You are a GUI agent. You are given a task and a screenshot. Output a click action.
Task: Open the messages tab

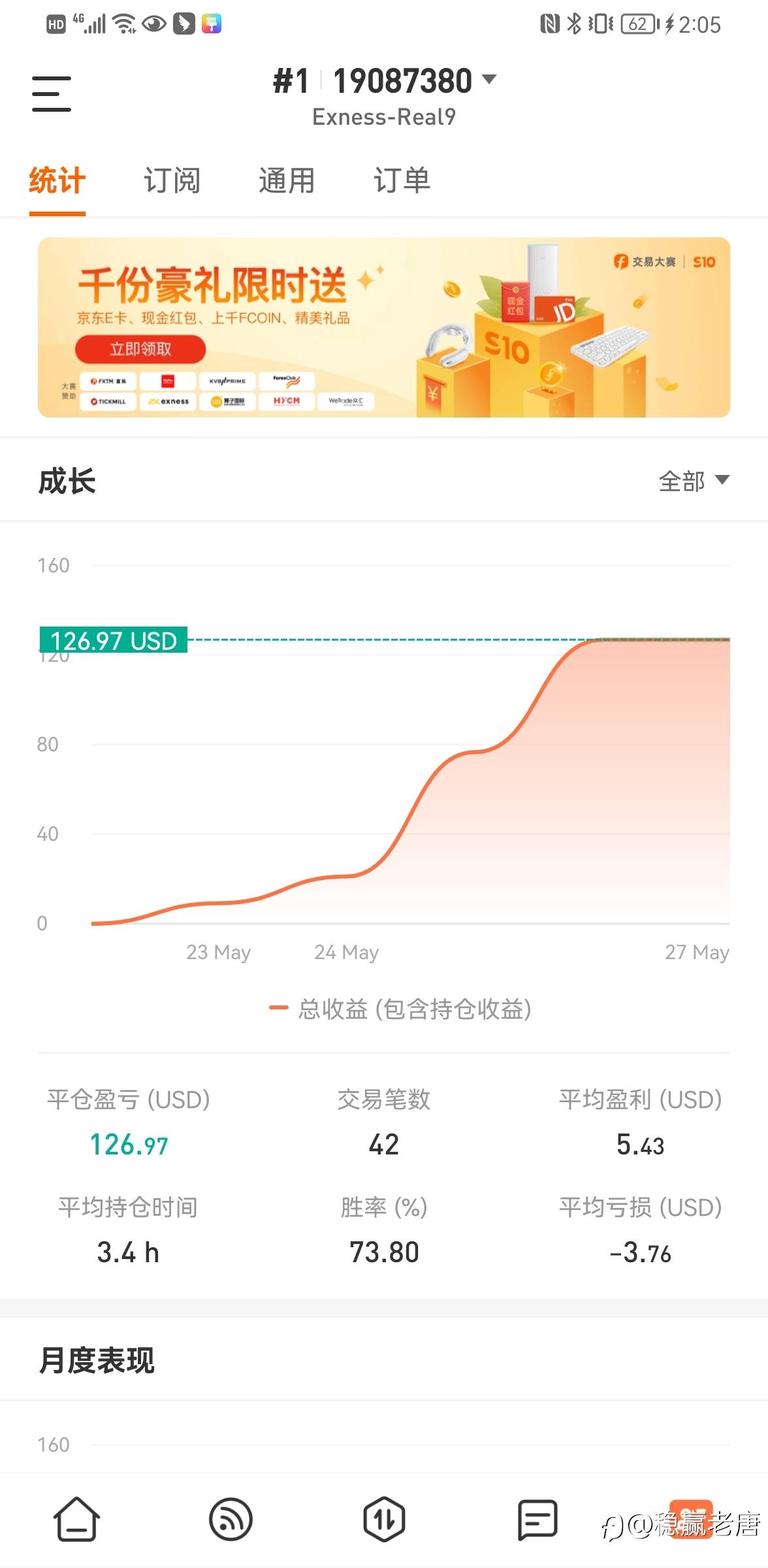[x=537, y=1520]
